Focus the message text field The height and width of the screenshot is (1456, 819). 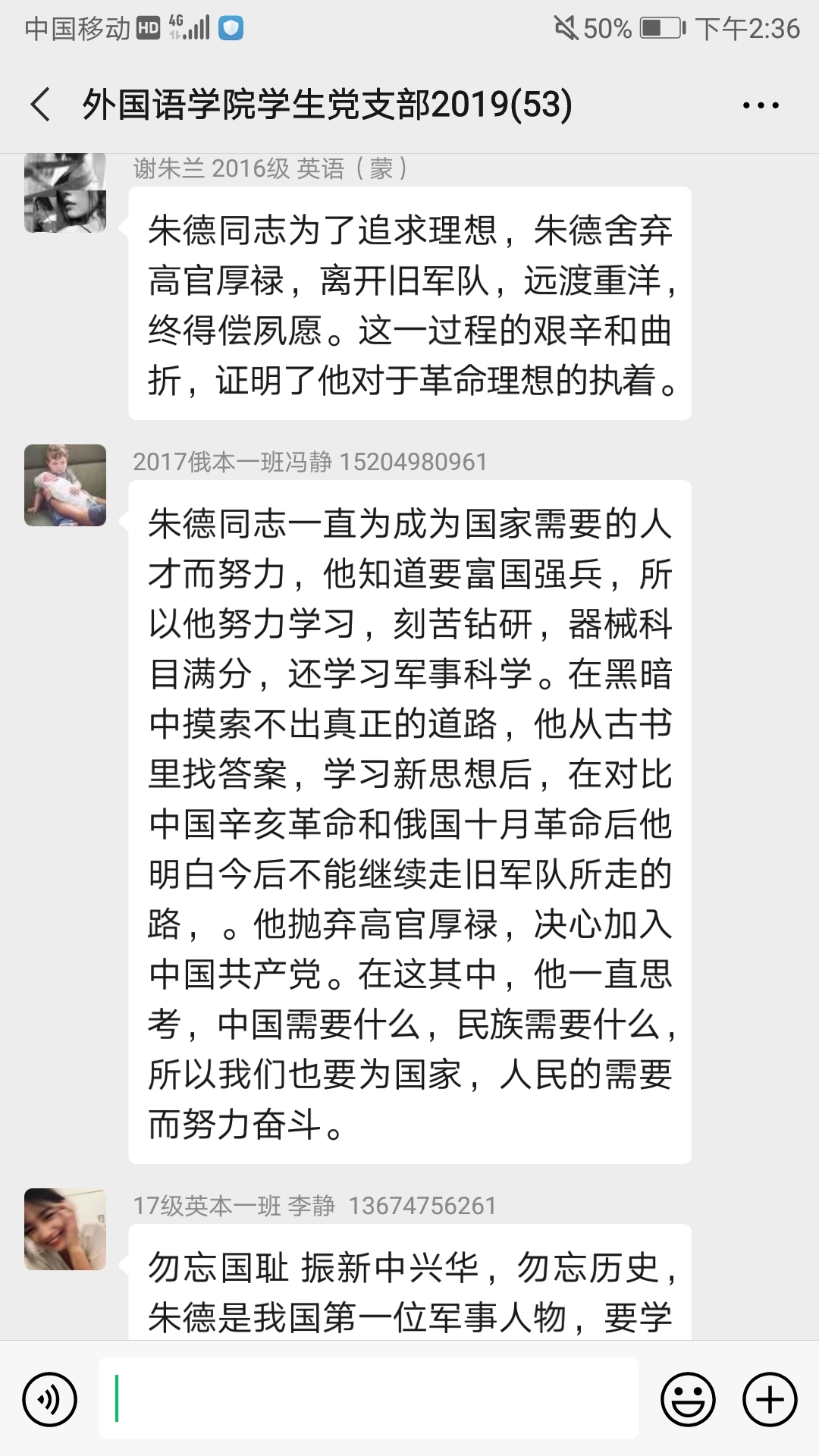[x=369, y=1399]
